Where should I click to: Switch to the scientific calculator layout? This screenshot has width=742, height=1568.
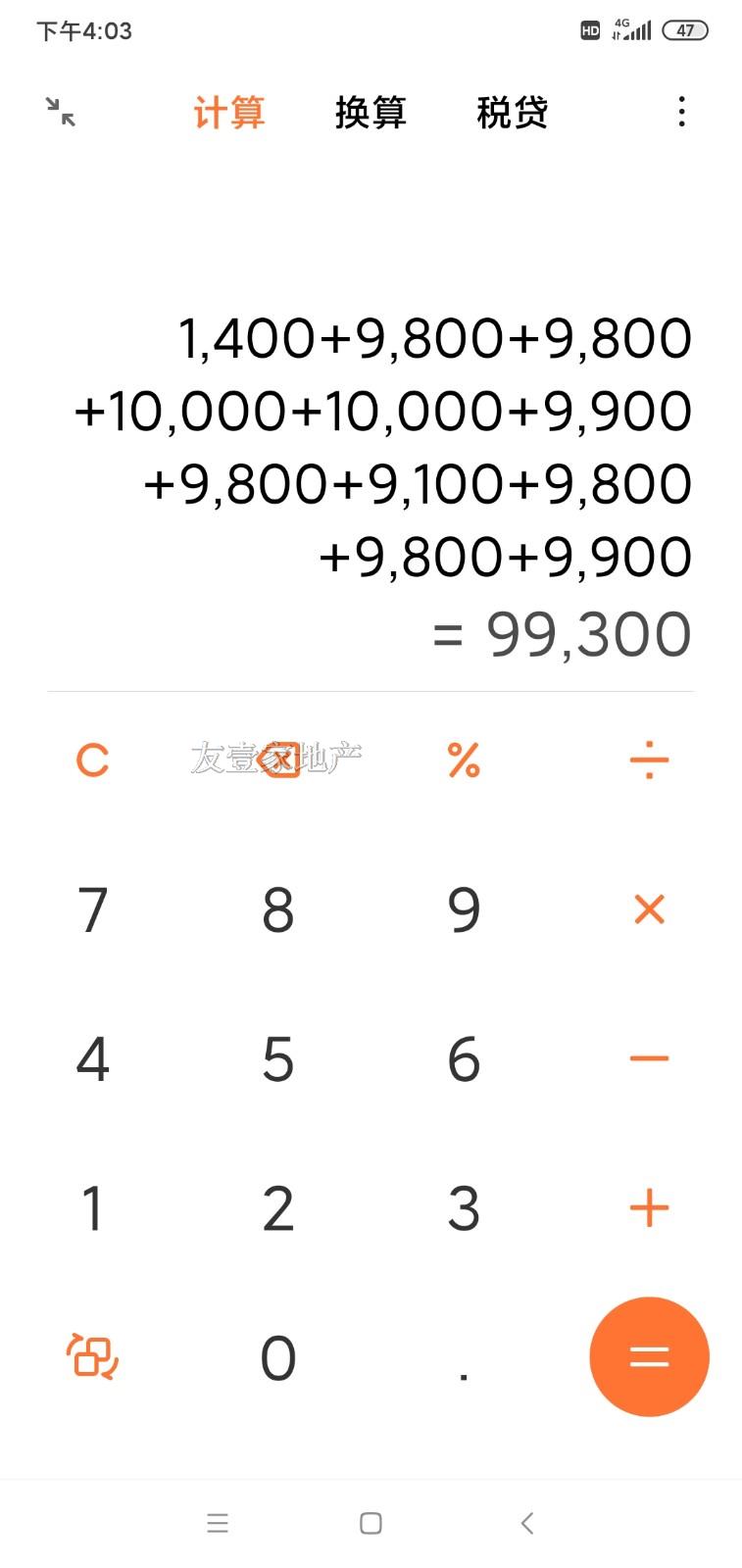[x=92, y=1357]
